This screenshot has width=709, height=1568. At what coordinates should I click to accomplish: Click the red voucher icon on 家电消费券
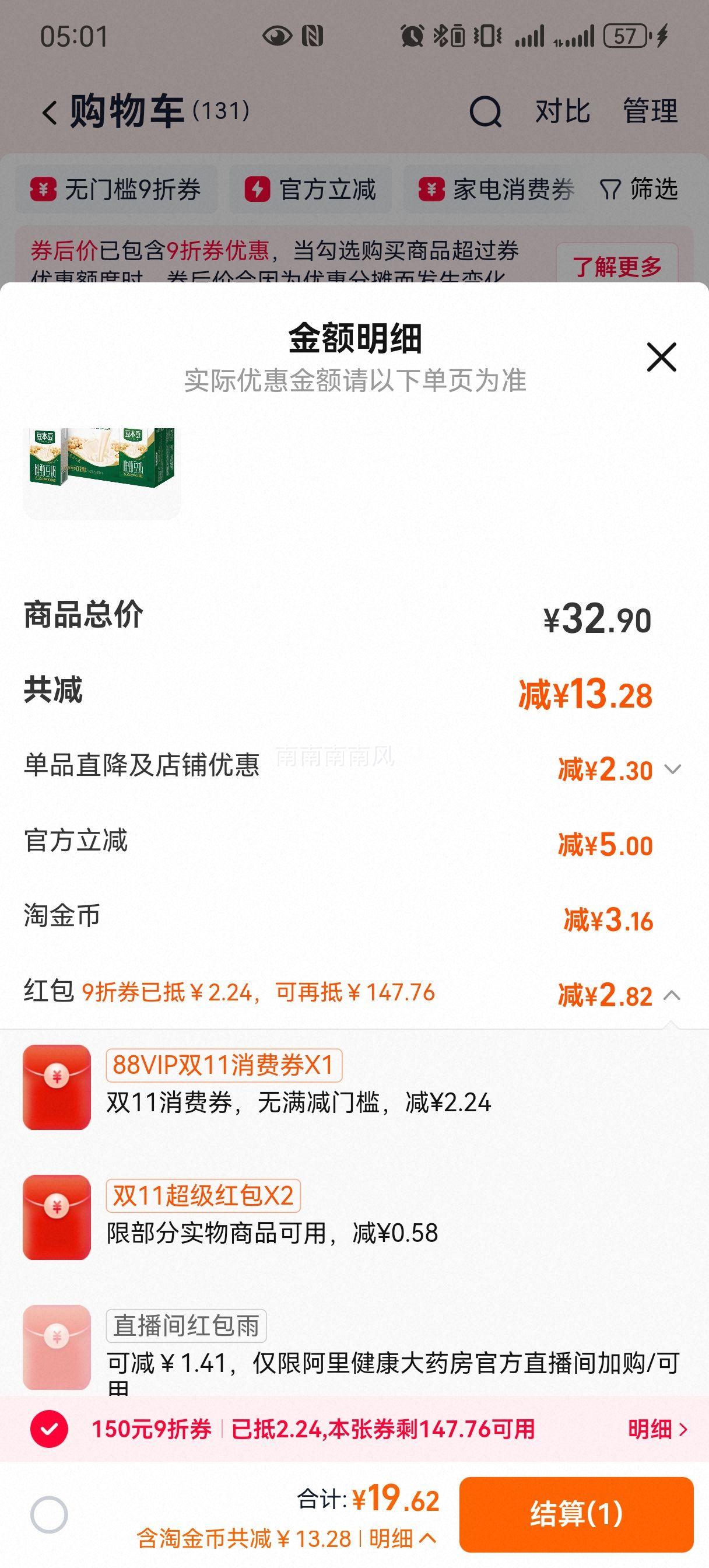[x=431, y=190]
